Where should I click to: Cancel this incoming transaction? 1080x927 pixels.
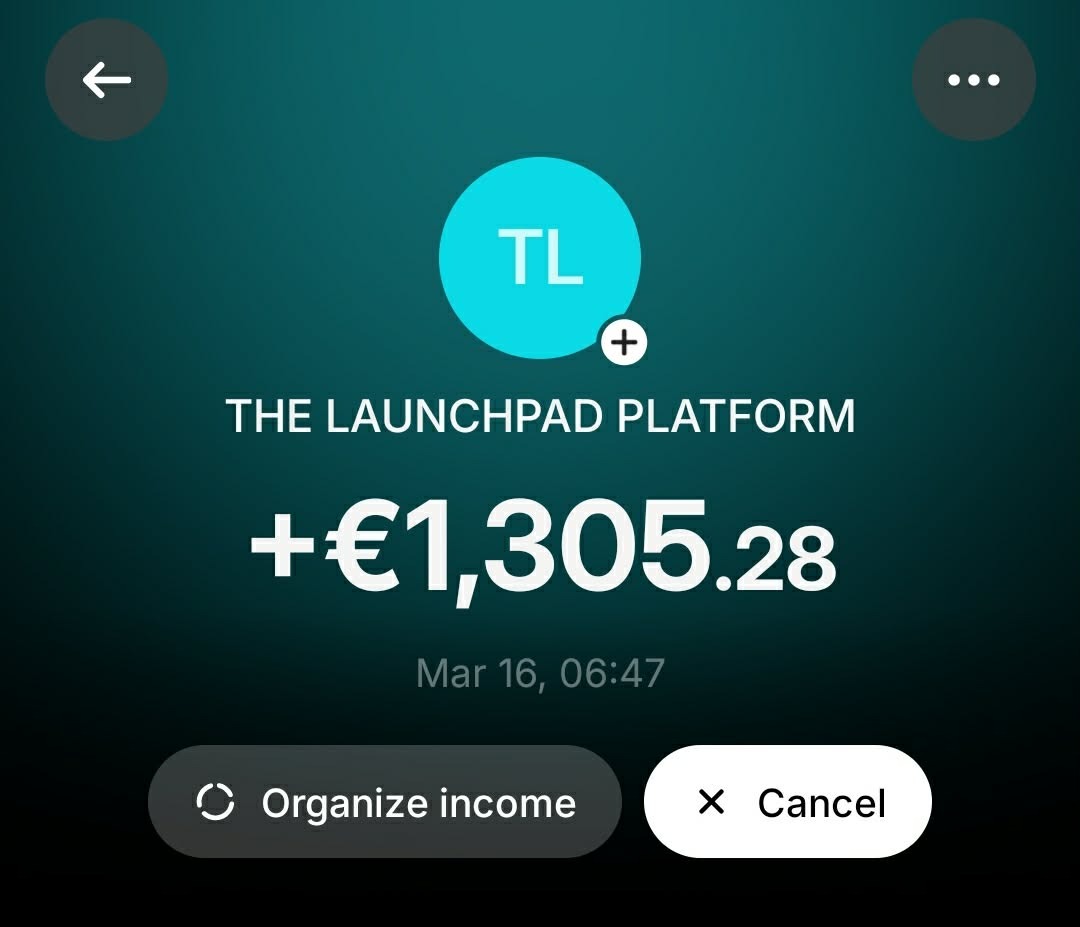coord(788,802)
